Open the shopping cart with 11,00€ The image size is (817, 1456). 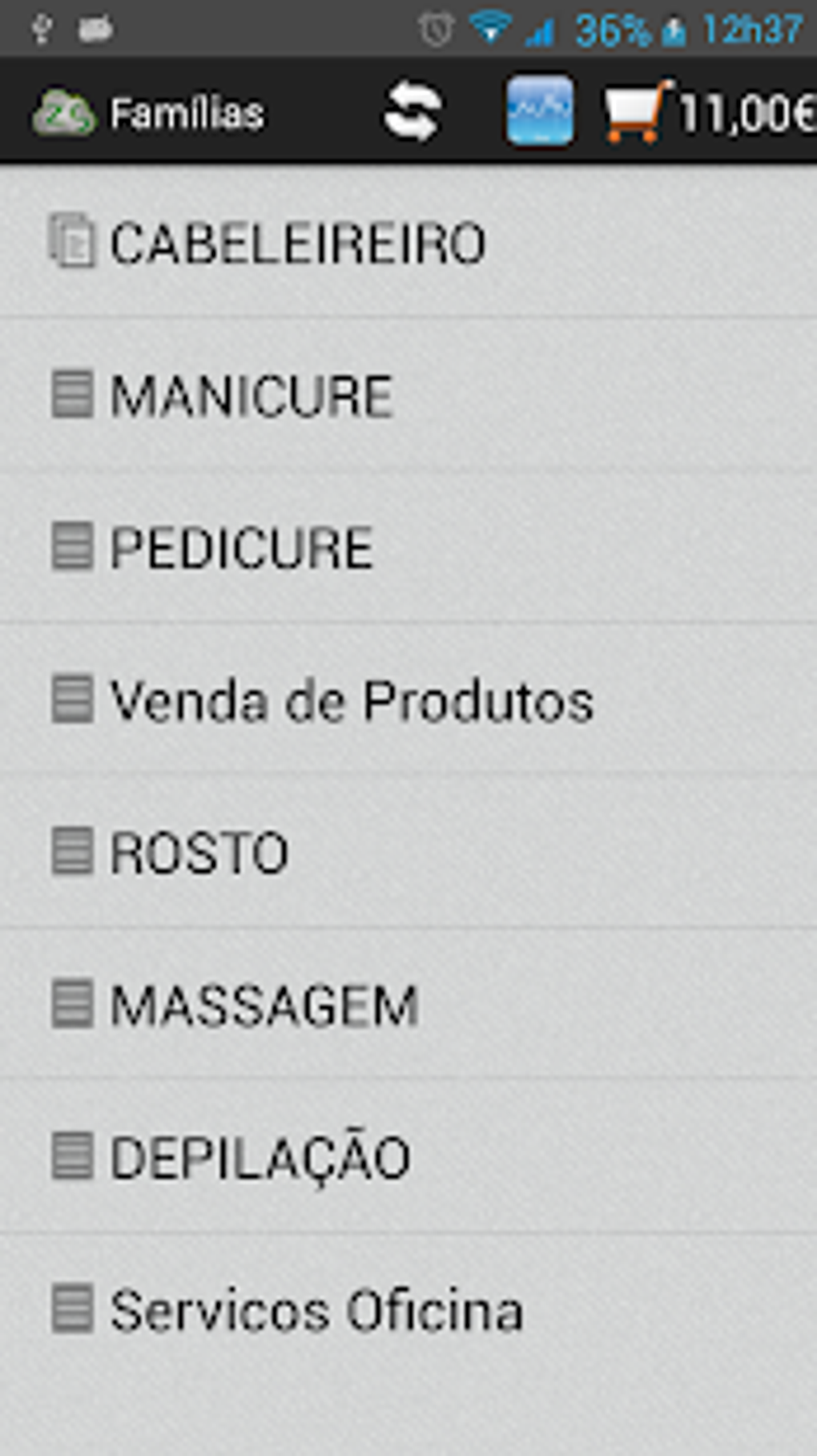(709, 113)
